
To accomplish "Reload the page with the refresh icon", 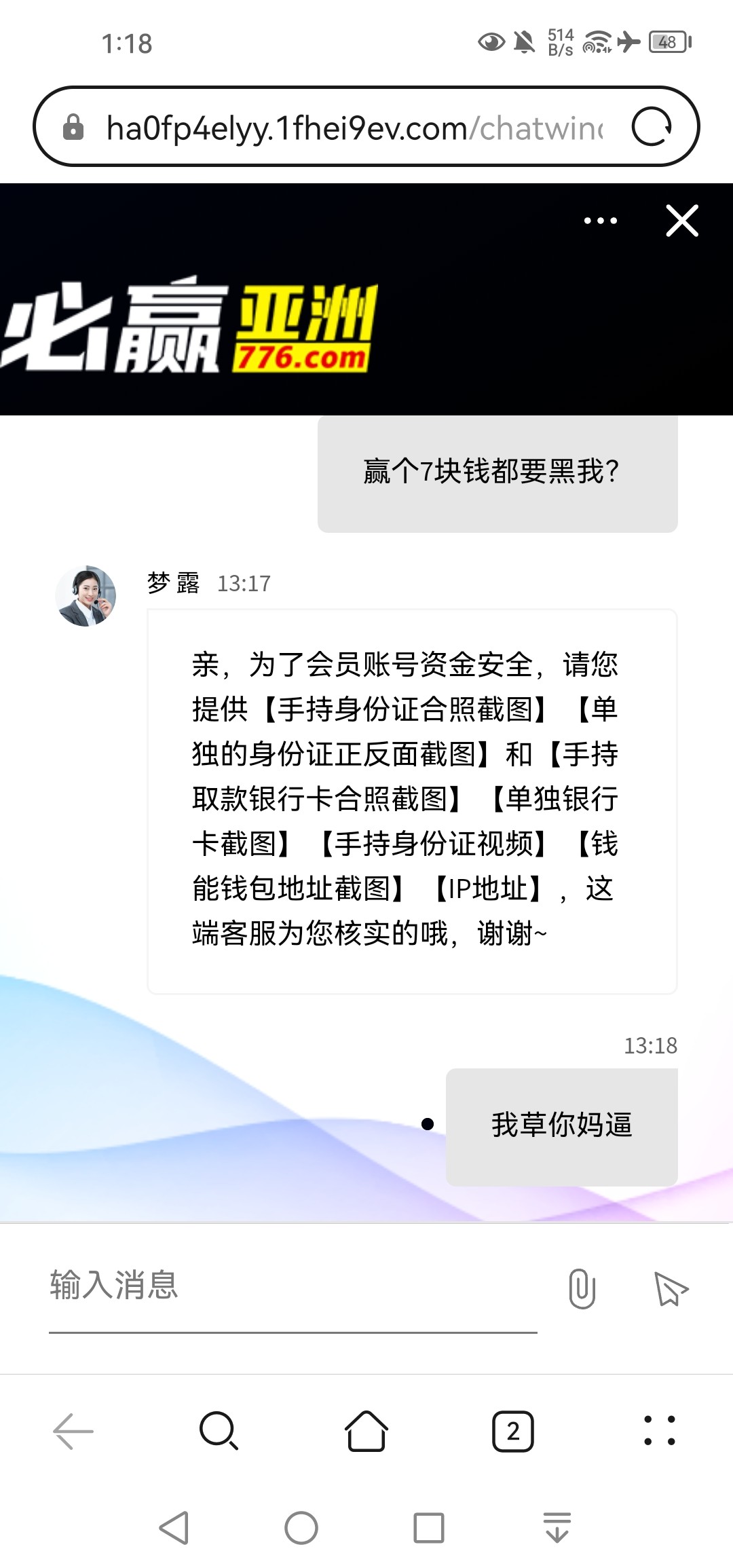I will coord(654,128).
